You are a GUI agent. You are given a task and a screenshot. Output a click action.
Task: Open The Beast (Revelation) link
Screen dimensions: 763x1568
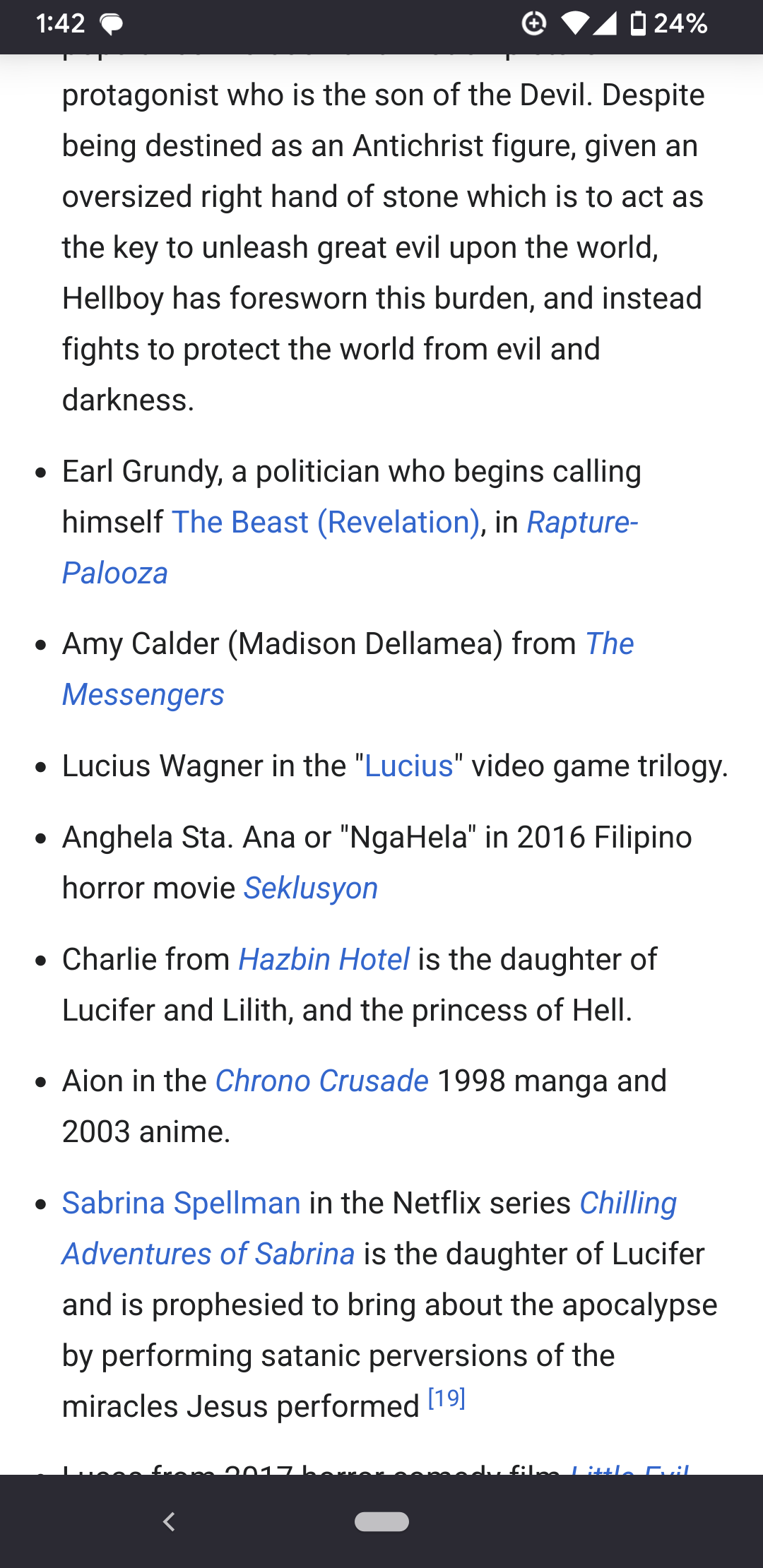326,523
